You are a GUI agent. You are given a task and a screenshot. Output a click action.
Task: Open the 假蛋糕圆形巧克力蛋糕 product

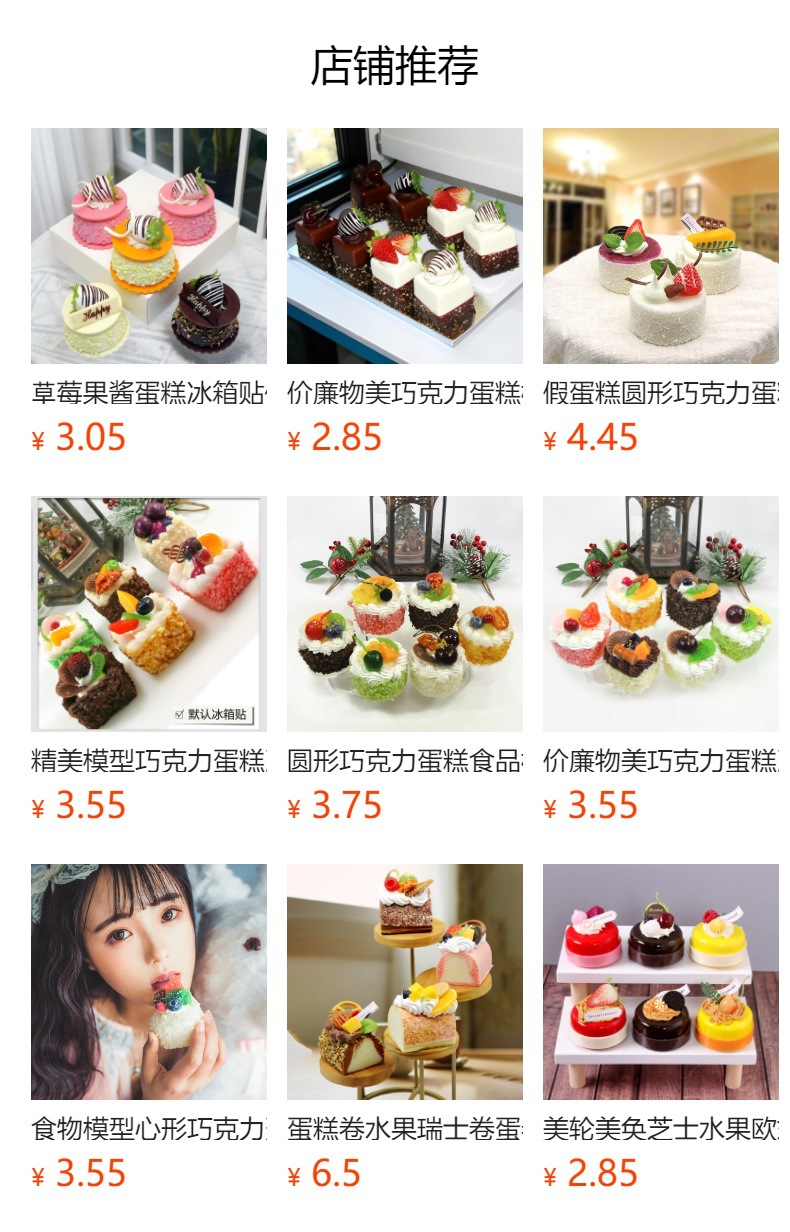661,292
